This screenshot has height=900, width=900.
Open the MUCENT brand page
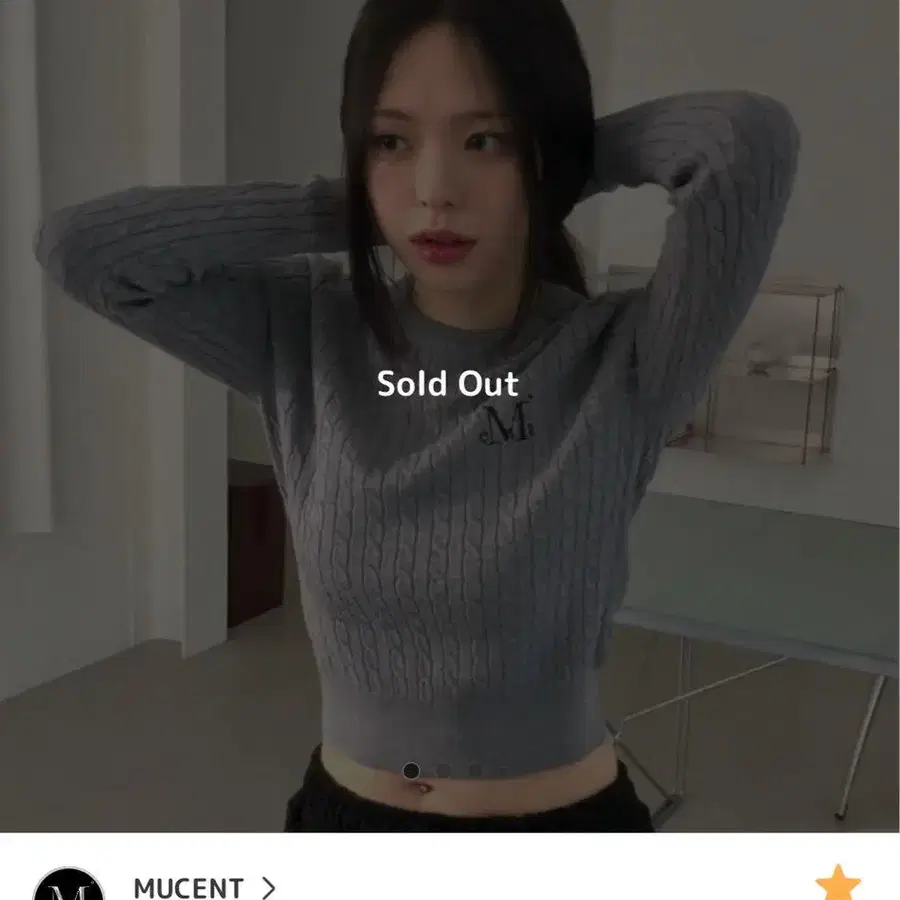(204, 887)
